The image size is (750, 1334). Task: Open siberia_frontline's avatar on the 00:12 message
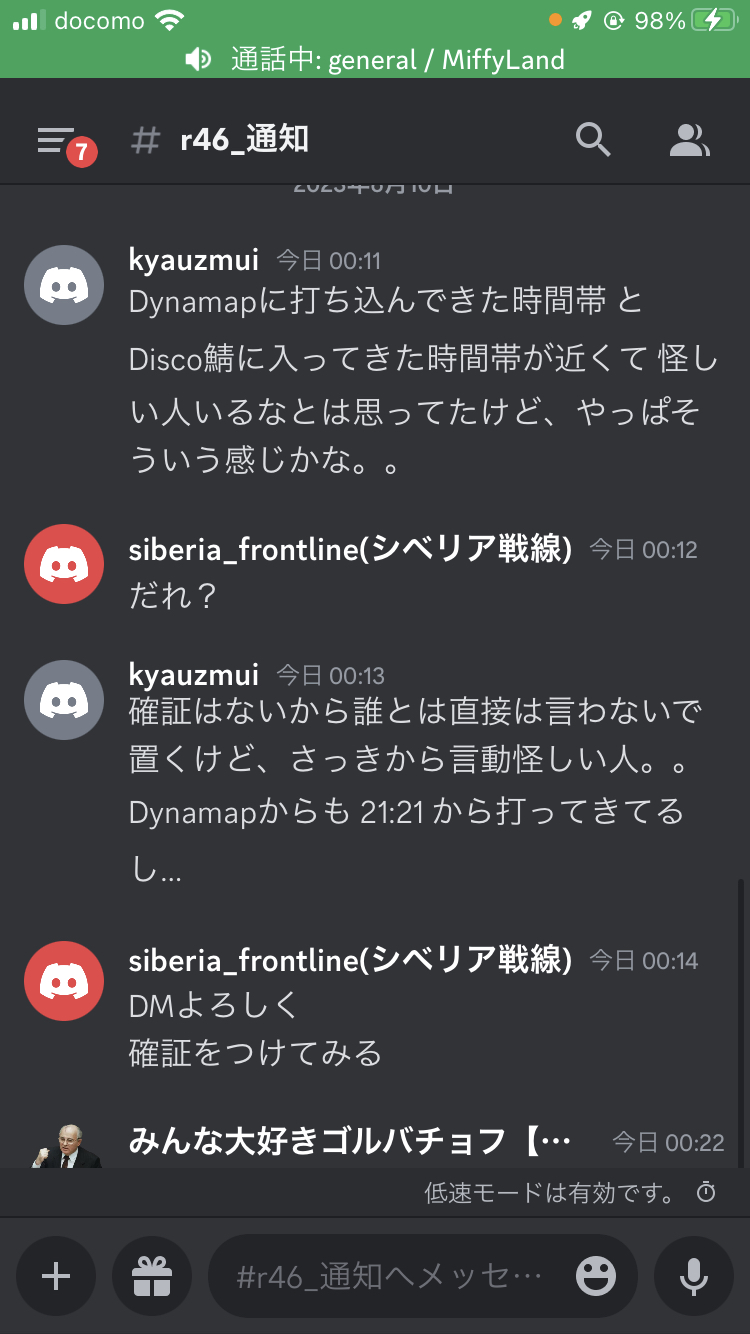[64, 564]
